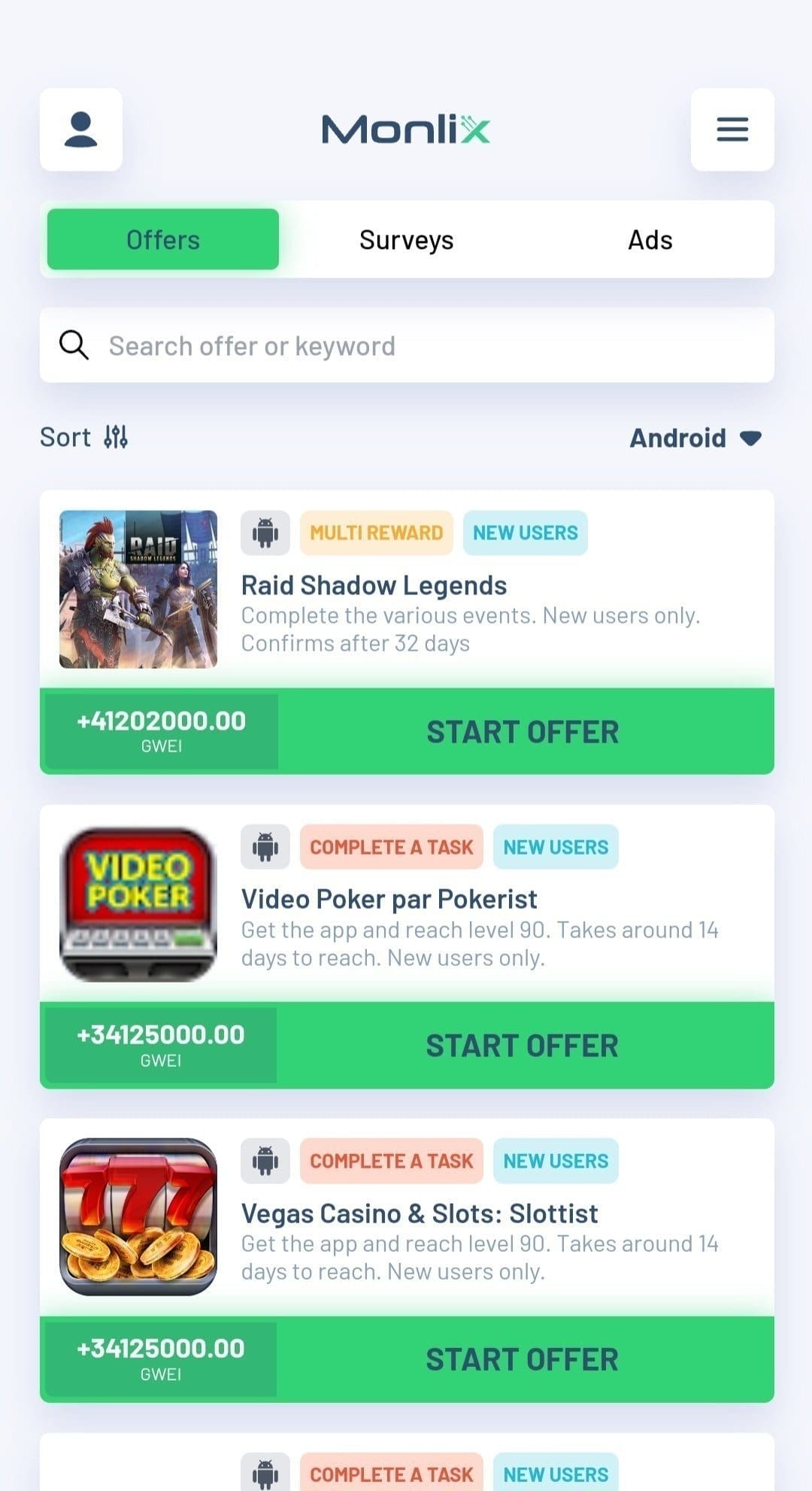
Task: Tap the search offer or keyword field
Action: [x=407, y=345]
